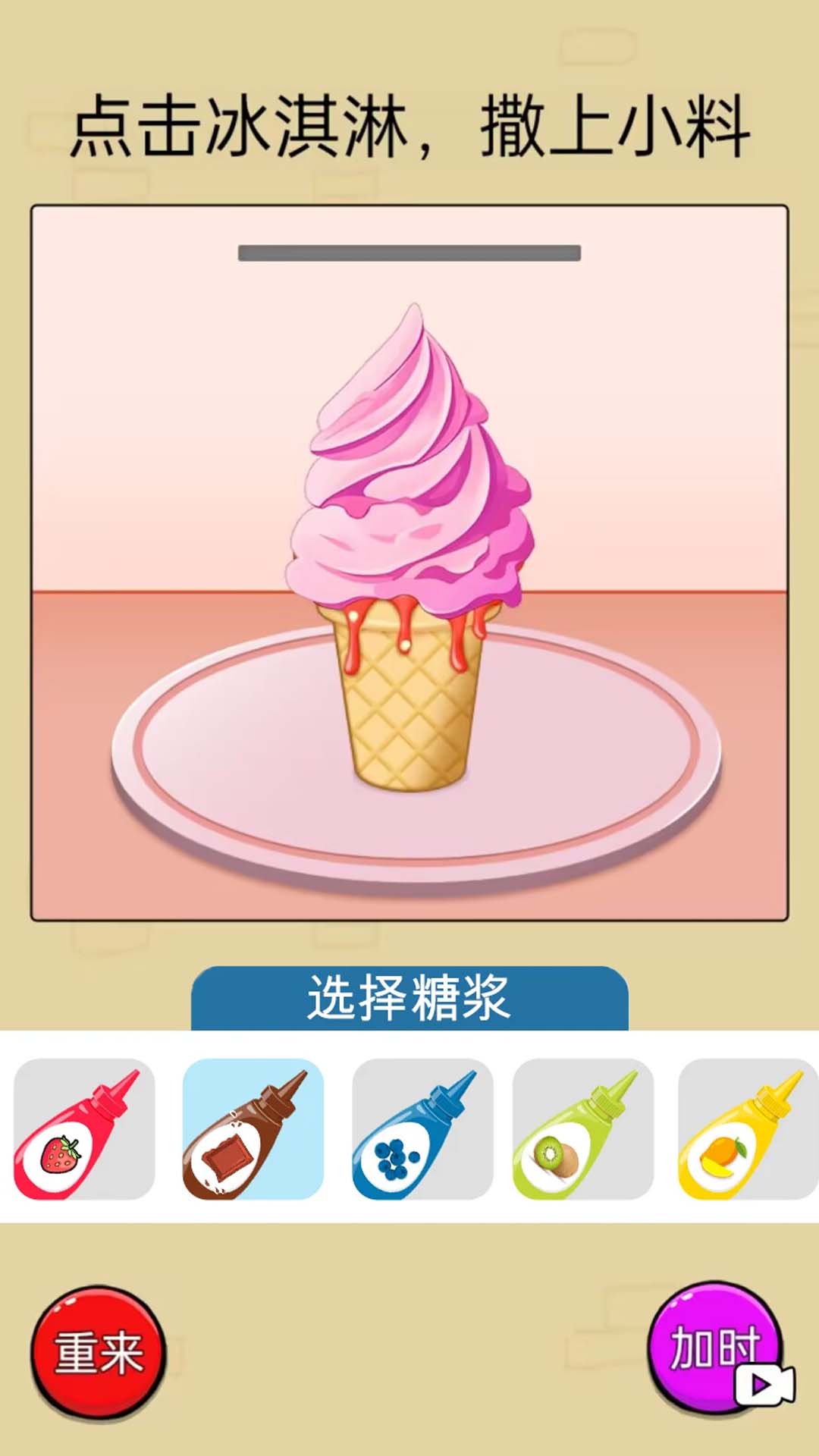The height and width of the screenshot is (1456, 819).
Task: Select the strawberry syrup bottle
Action: click(83, 1130)
